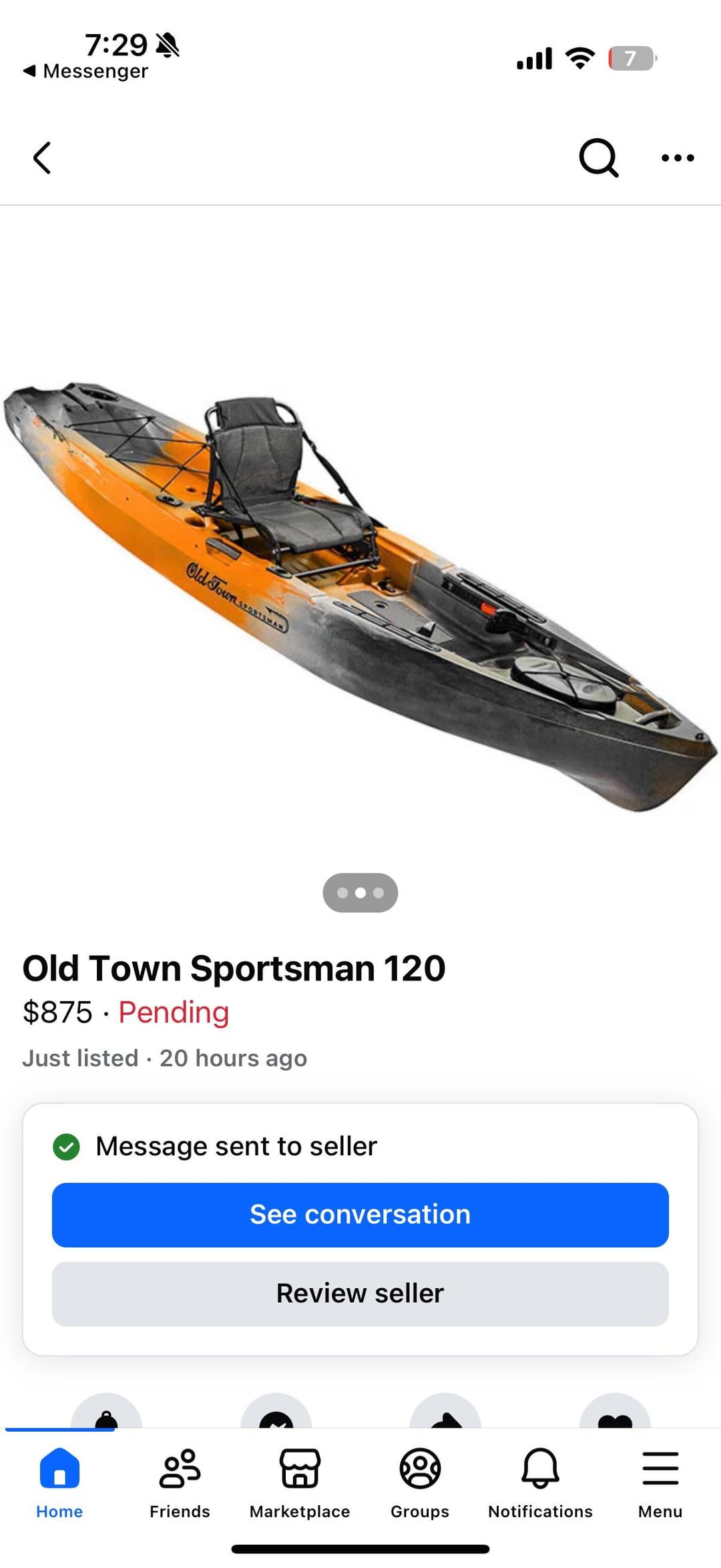
Task: Go back using the back arrow
Action: pyautogui.click(x=42, y=158)
